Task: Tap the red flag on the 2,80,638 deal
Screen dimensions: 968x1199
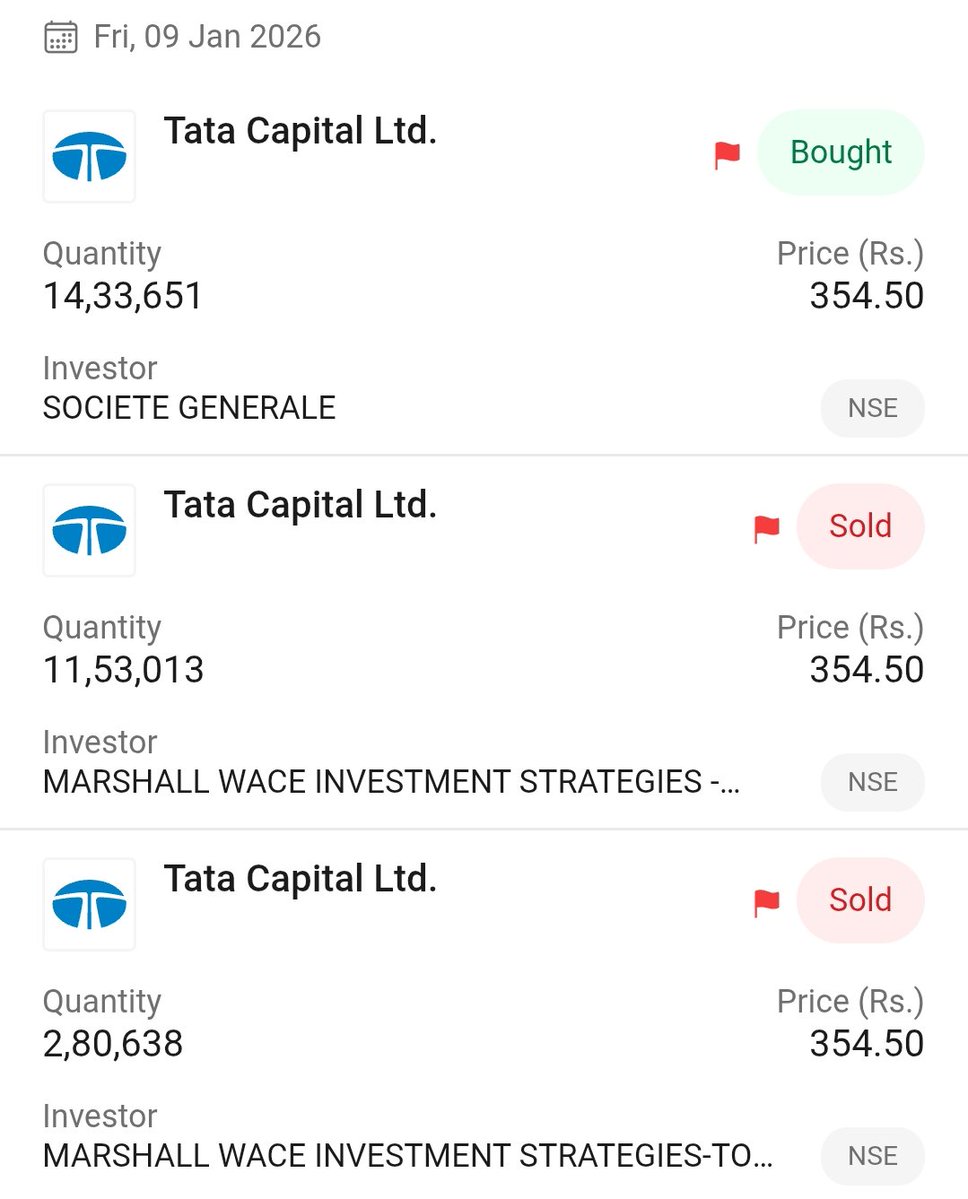Action: click(766, 903)
